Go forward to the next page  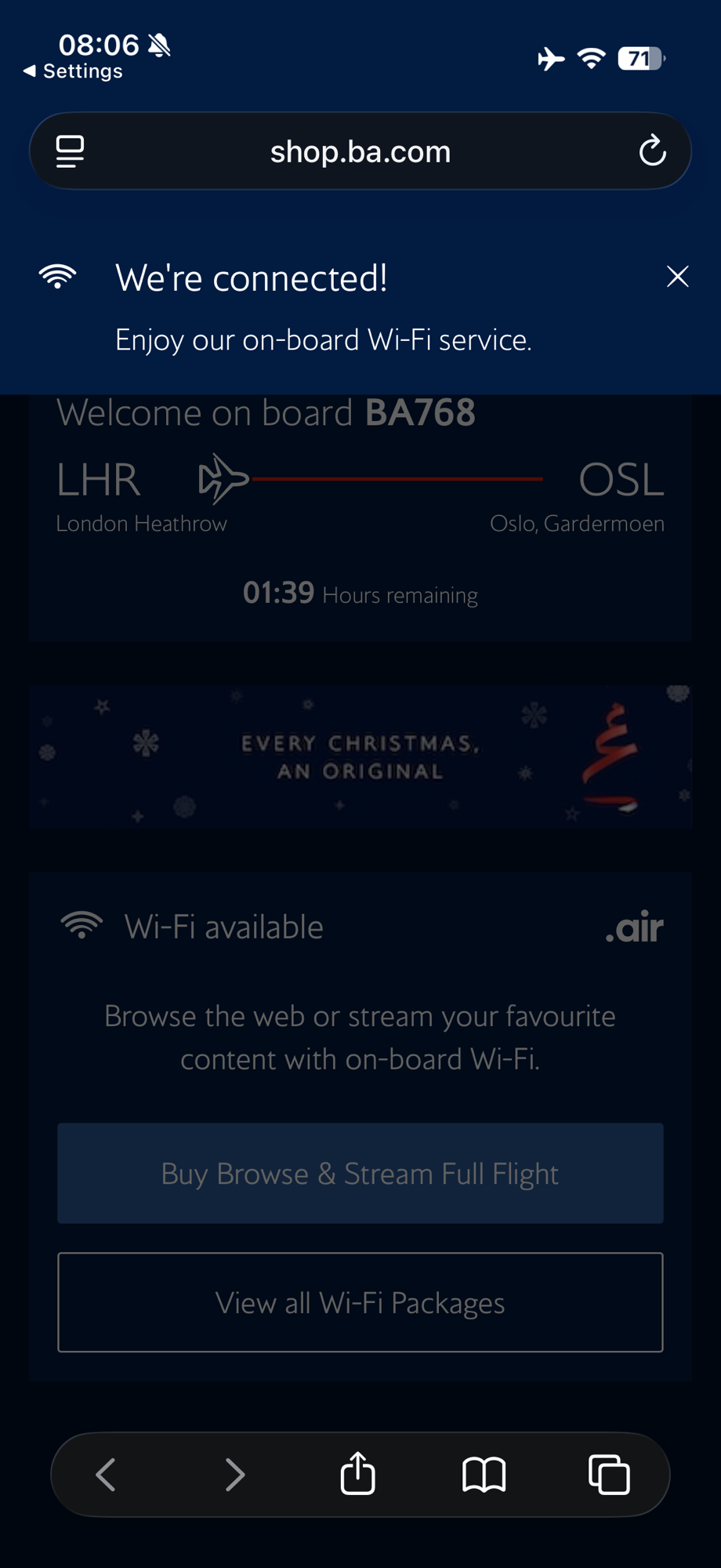pos(234,1475)
